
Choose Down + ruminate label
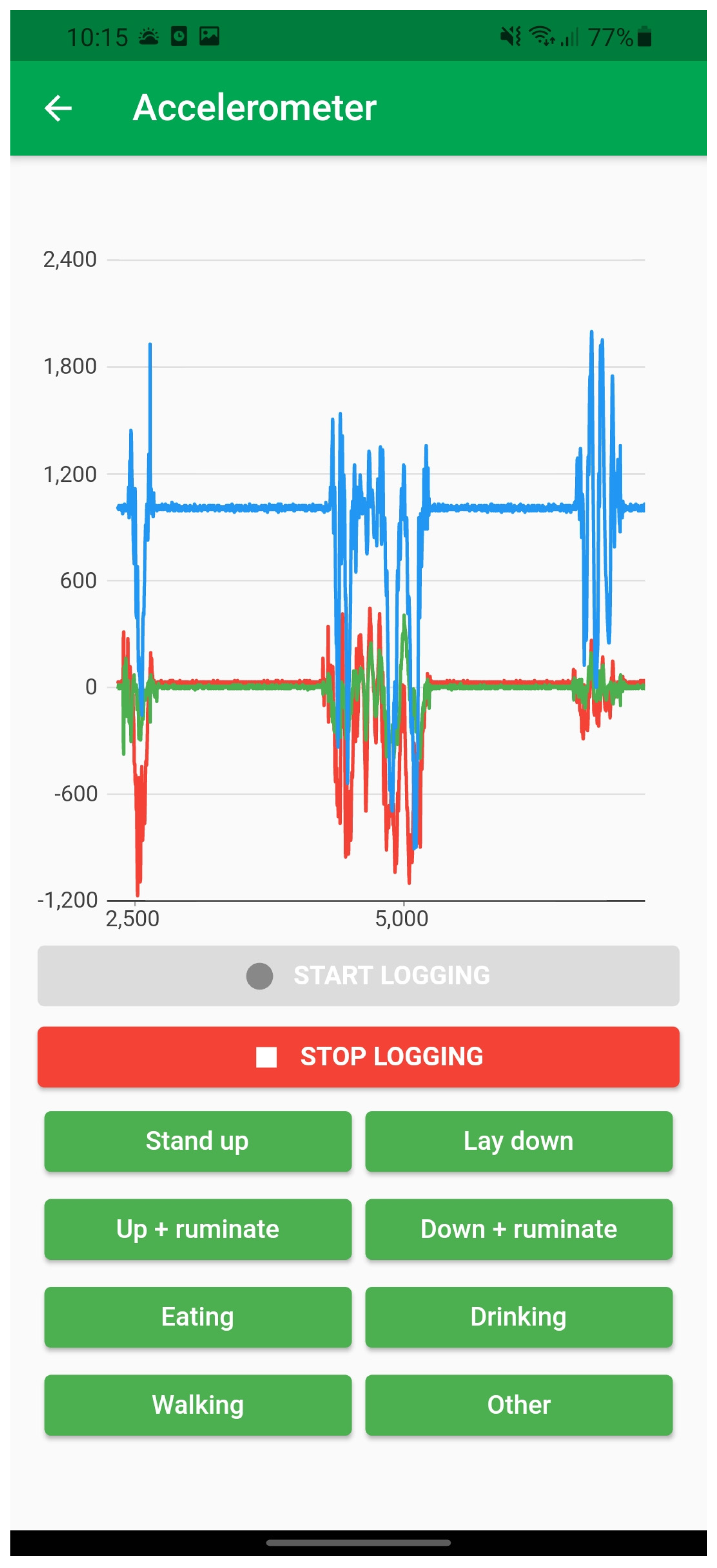(x=518, y=1229)
